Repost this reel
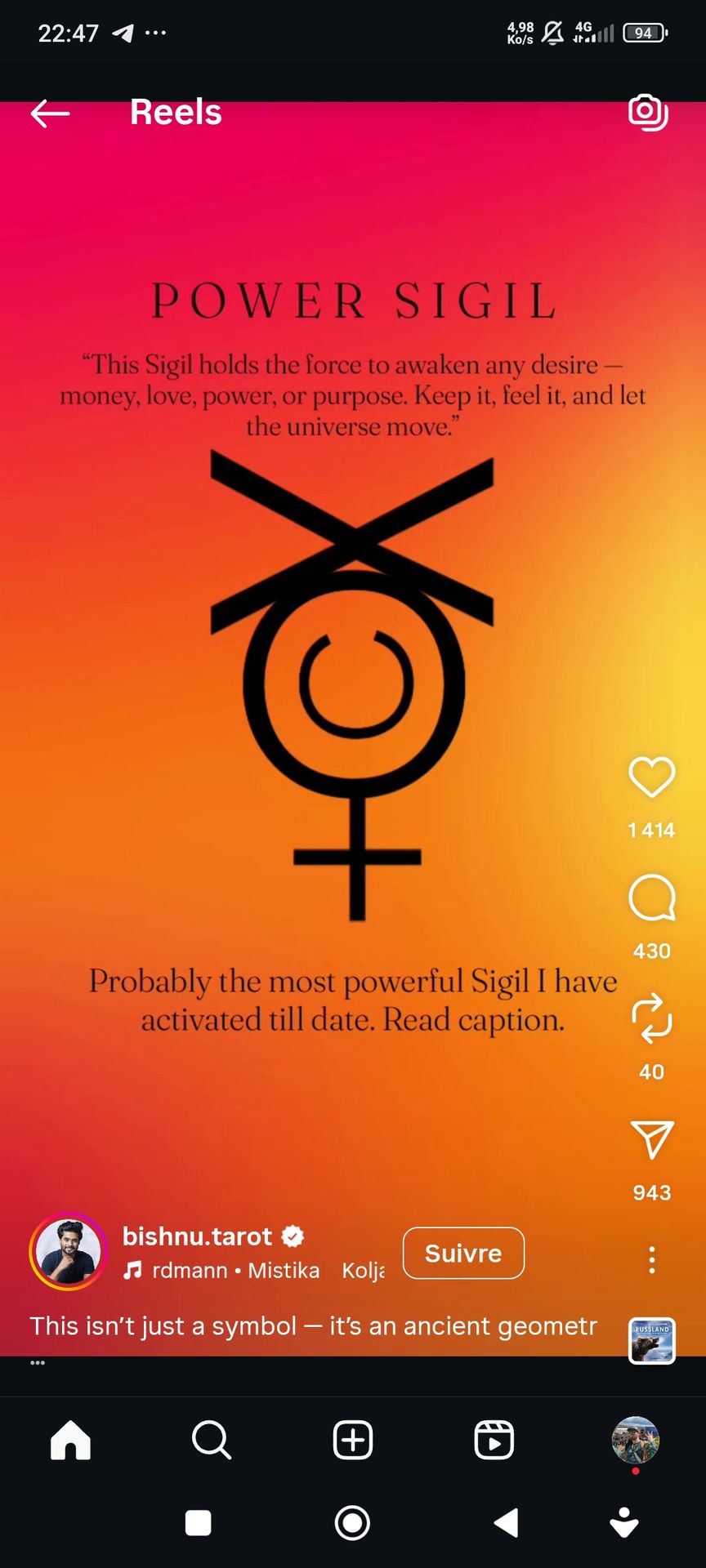 point(651,1018)
